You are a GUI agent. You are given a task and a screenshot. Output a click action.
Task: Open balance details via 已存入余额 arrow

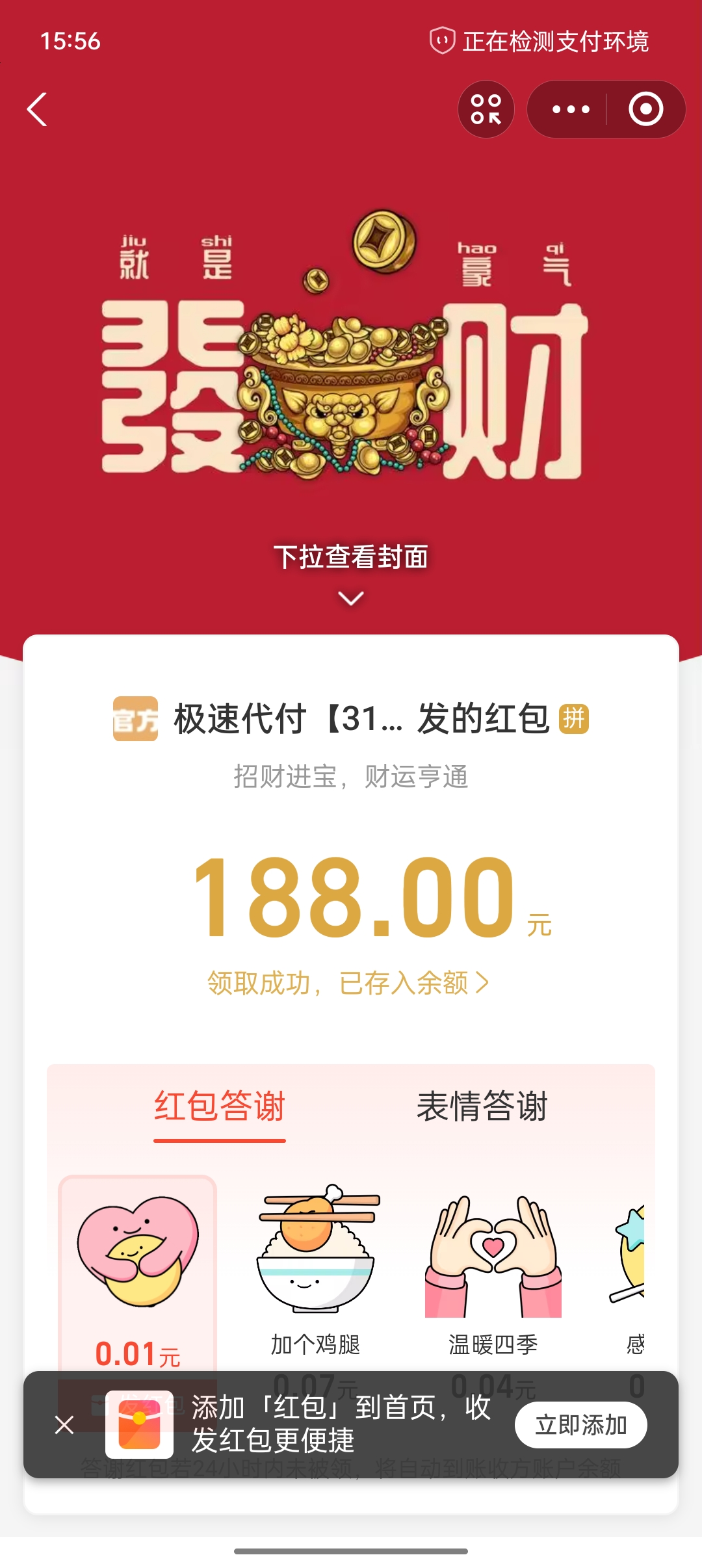click(351, 984)
